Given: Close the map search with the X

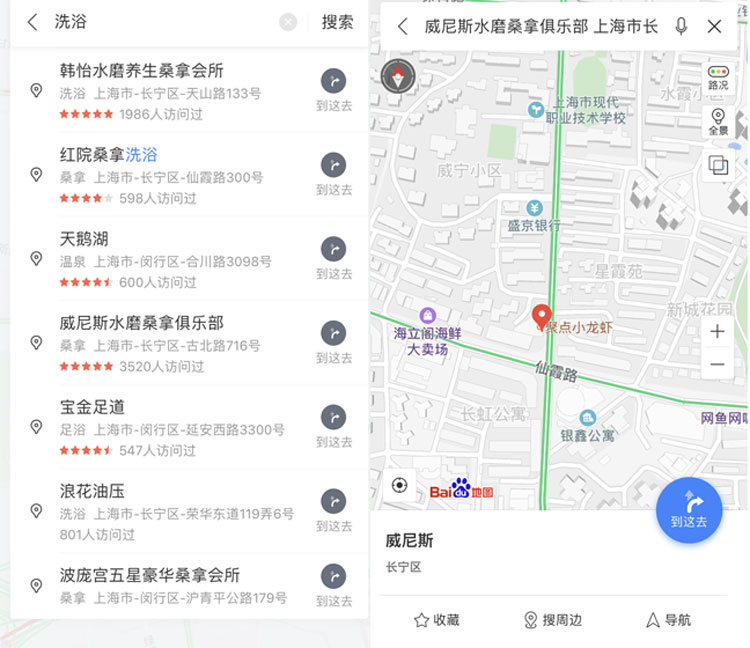Looking at the screenshot, I should [x=714, y=27].
